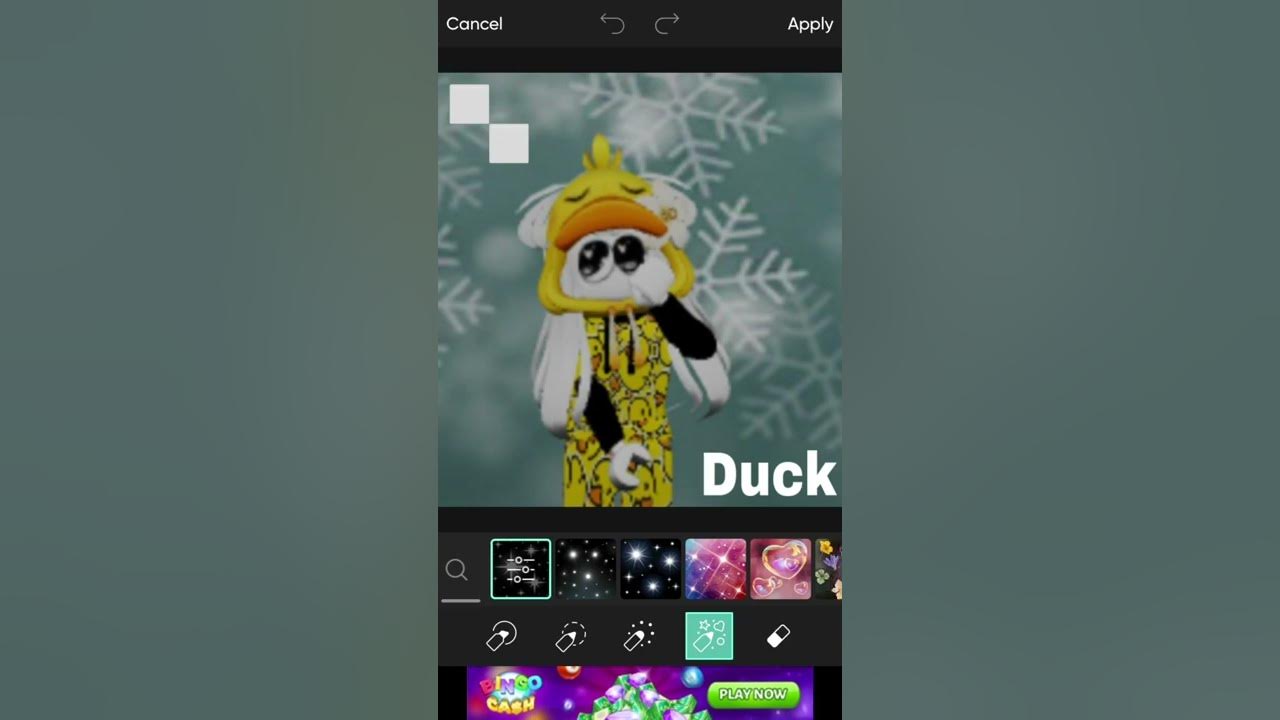This screenshot has width=1280, height=720.
Task: Search for brush stickers
Action: pos(457,570)
